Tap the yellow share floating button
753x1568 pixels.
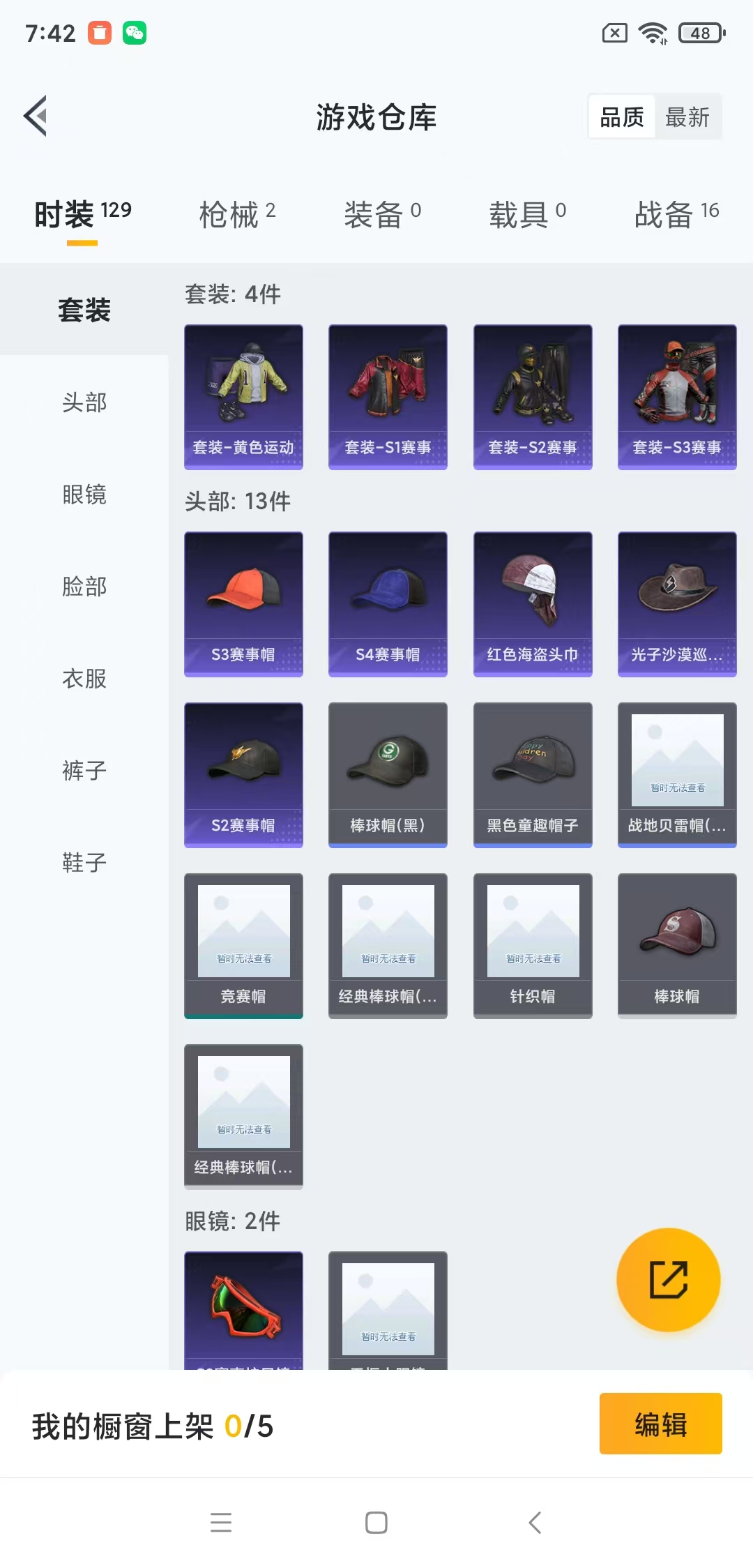tap(668, 1279)
